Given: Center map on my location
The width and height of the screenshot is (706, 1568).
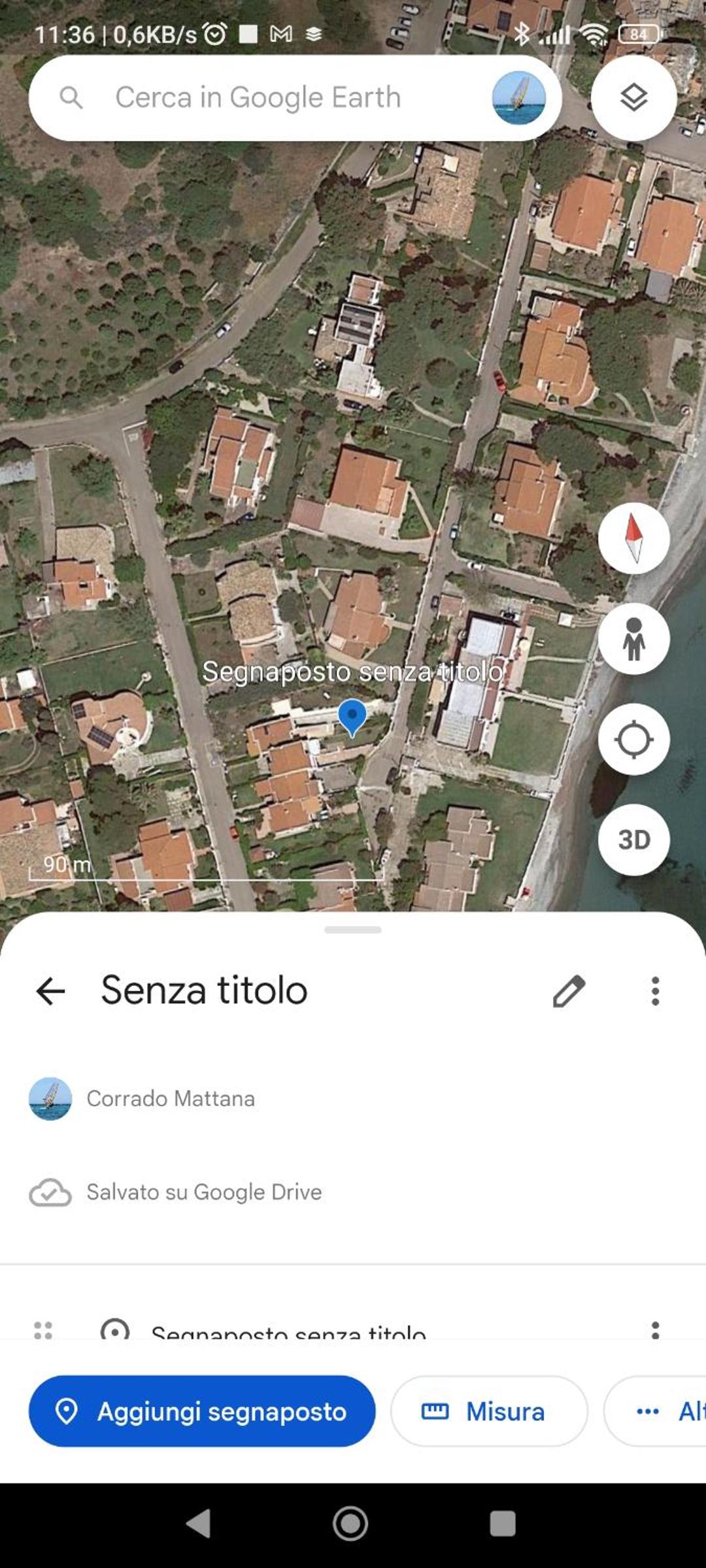Looking at the screenshot, I should [633, 740].
